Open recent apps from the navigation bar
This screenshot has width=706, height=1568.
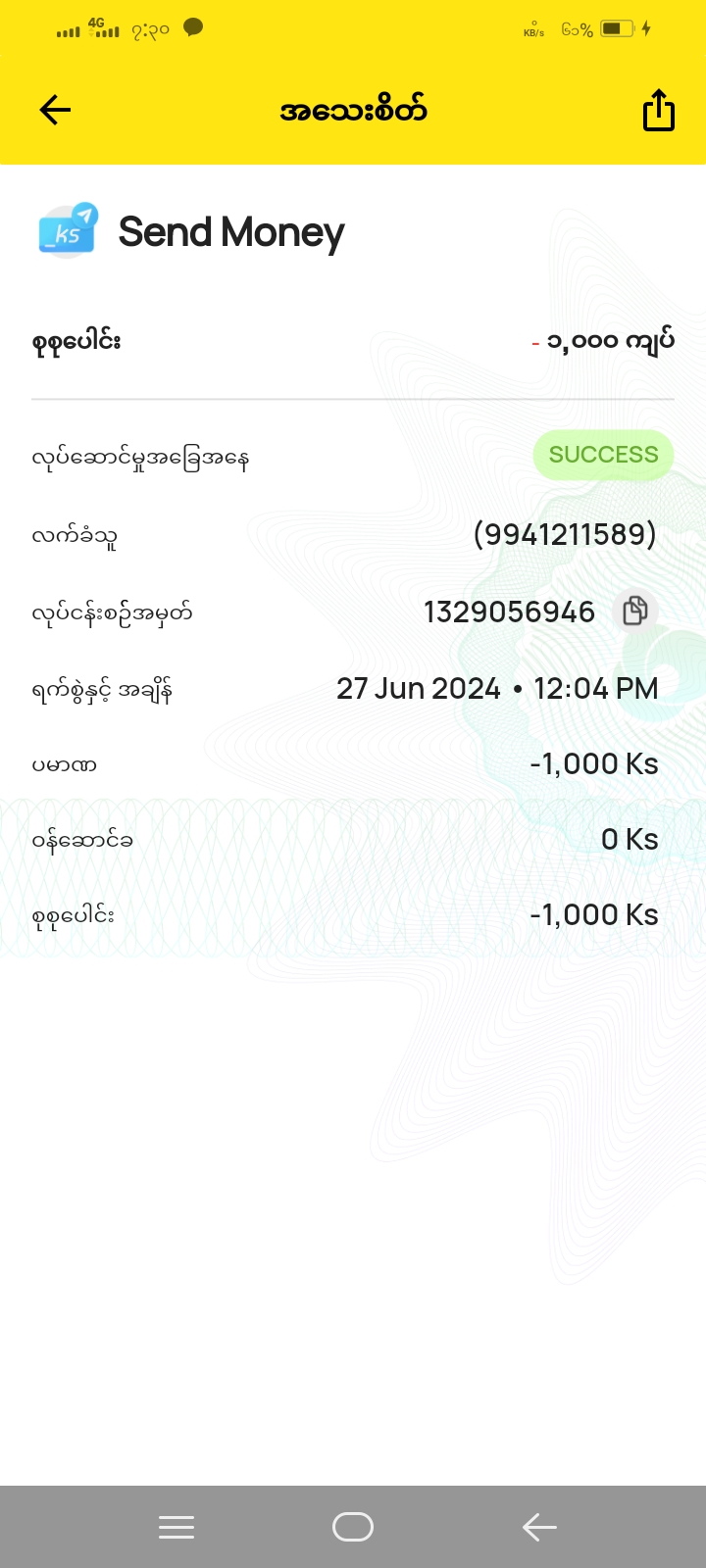click(x=176, y=1527)
